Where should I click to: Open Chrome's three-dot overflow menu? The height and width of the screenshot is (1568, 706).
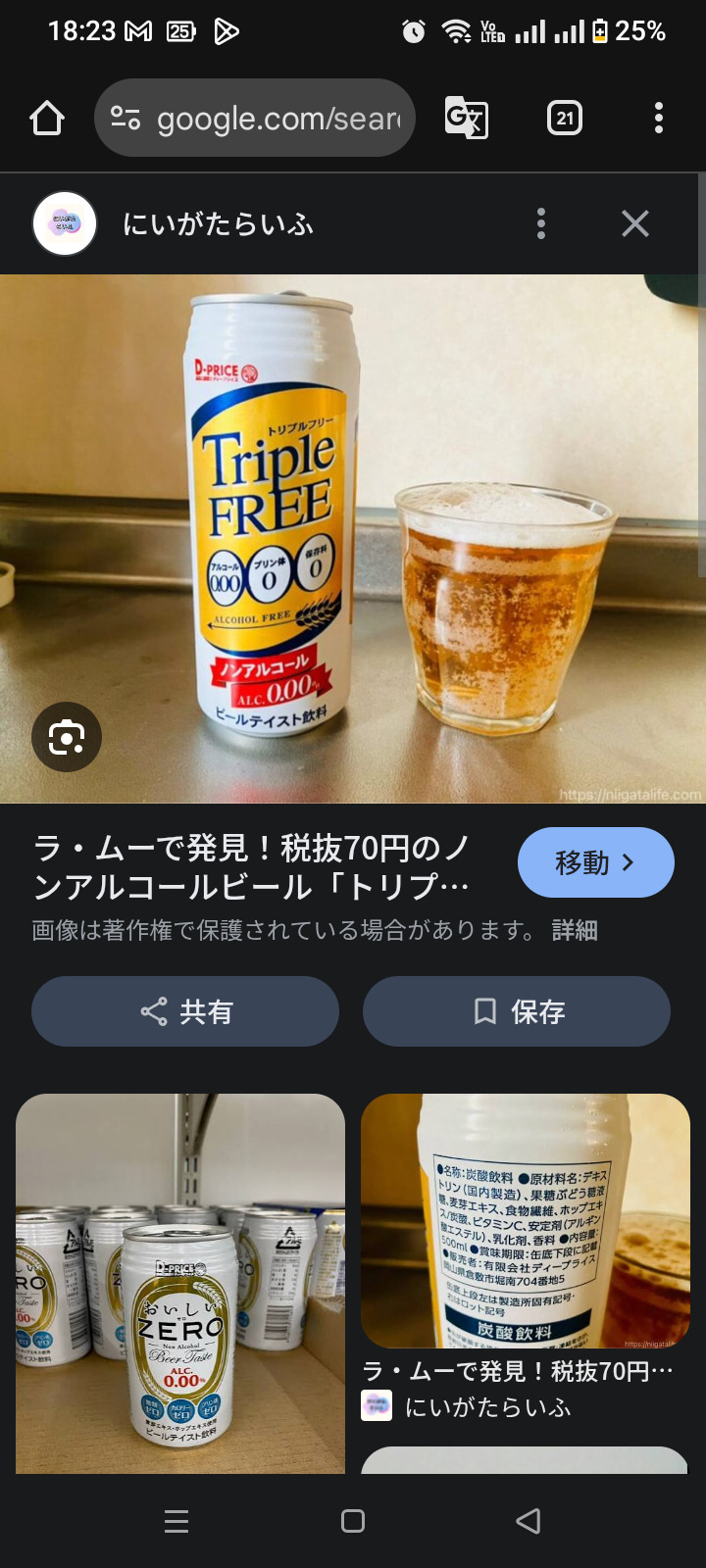pos(658,119)
